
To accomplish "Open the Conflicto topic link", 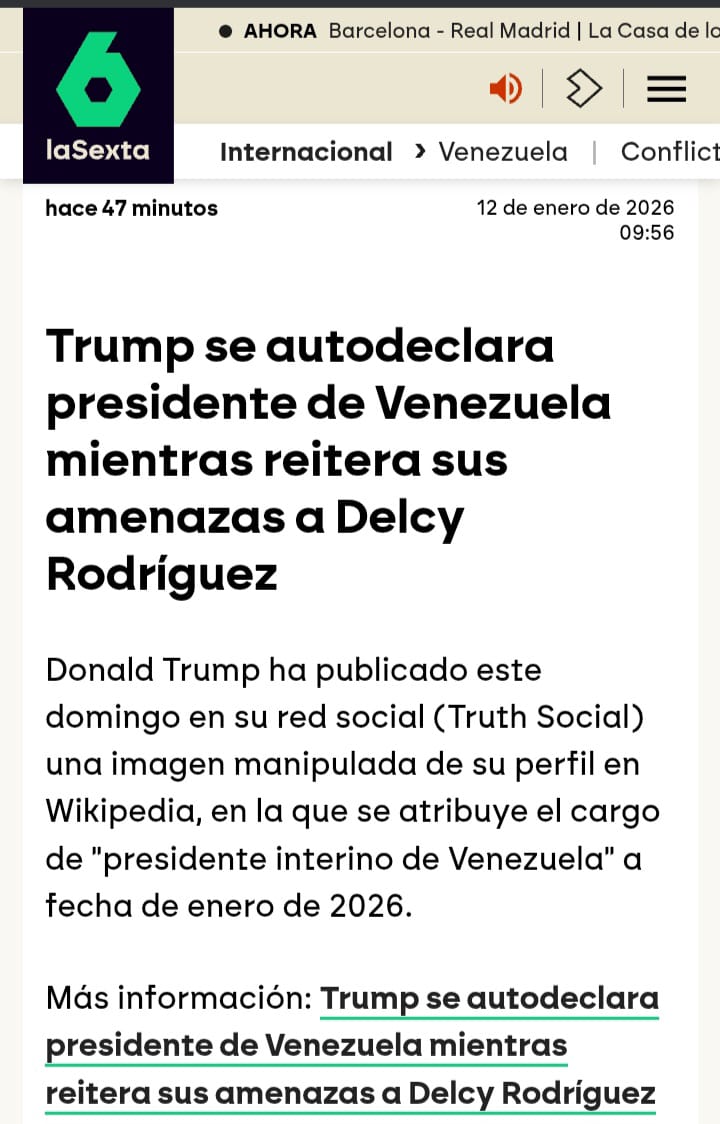I will pos(669,152).
